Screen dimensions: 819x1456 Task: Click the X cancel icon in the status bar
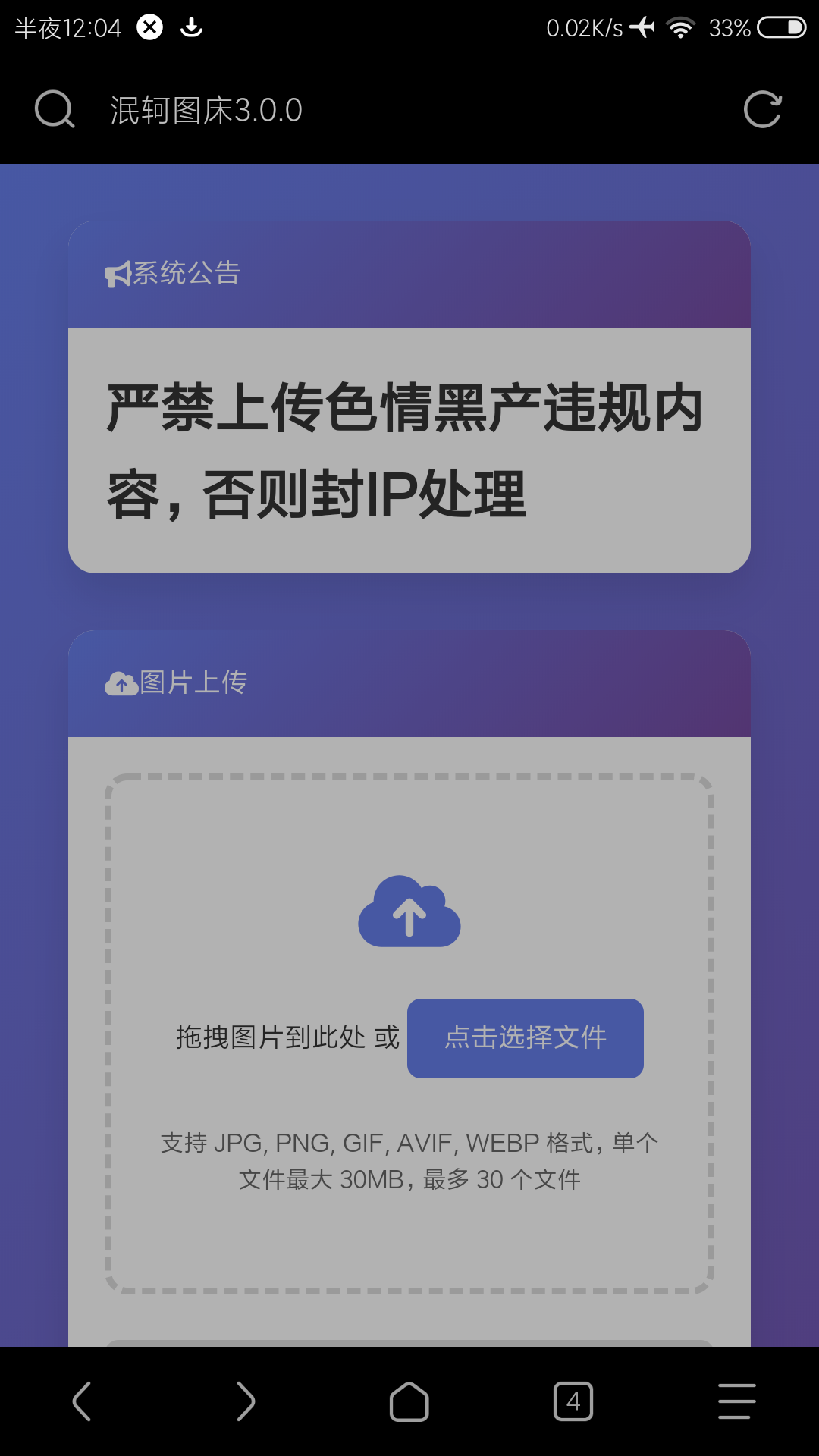coord(149,27)
